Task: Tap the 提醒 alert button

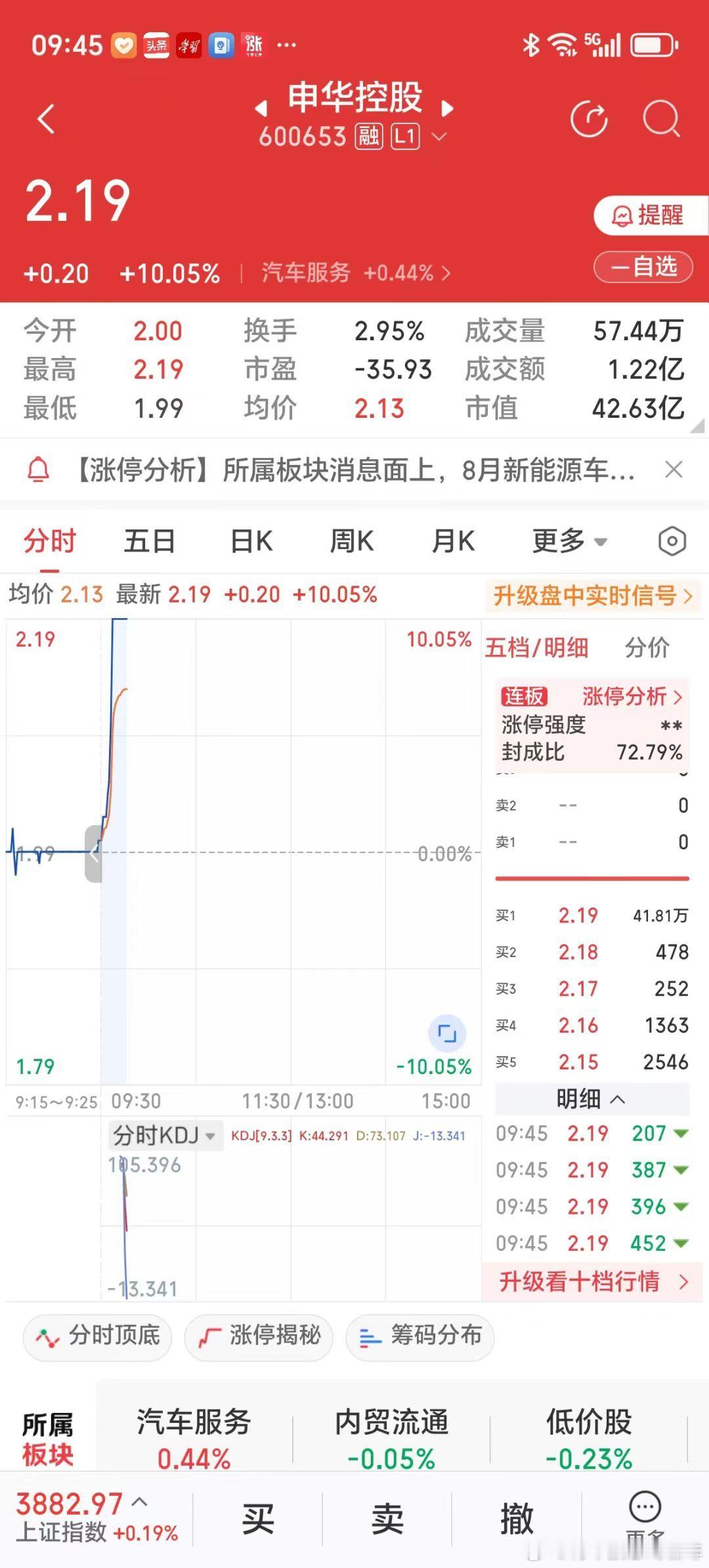Action: pos(651,215)
